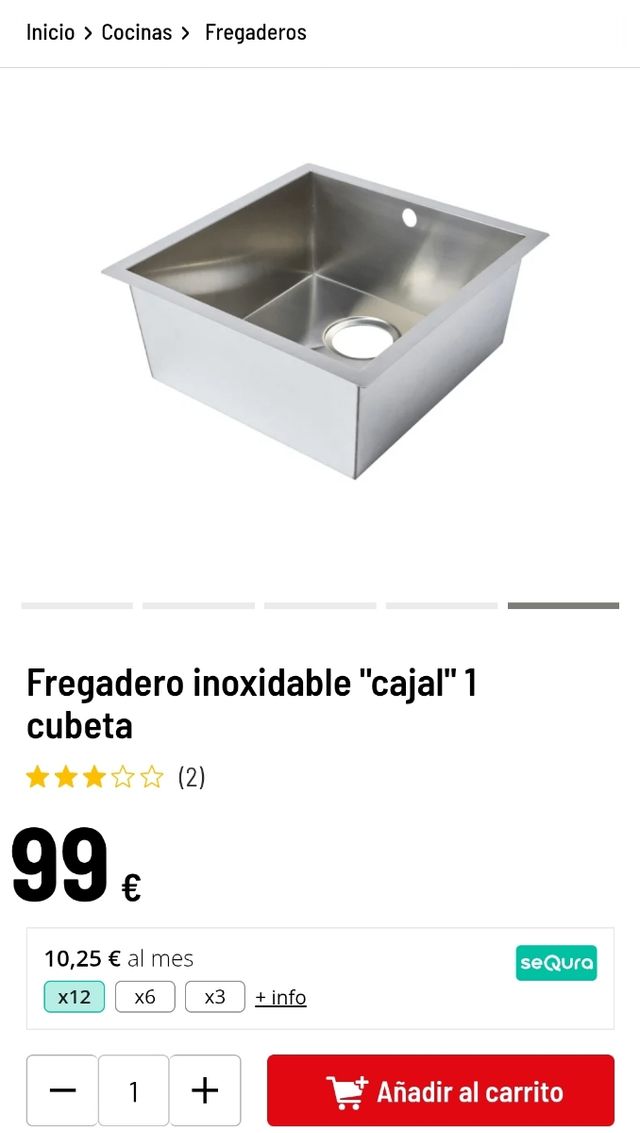Pick the x3 installment plan
The height and width of the screenshot is (1133, 640).
coord(215,997)
